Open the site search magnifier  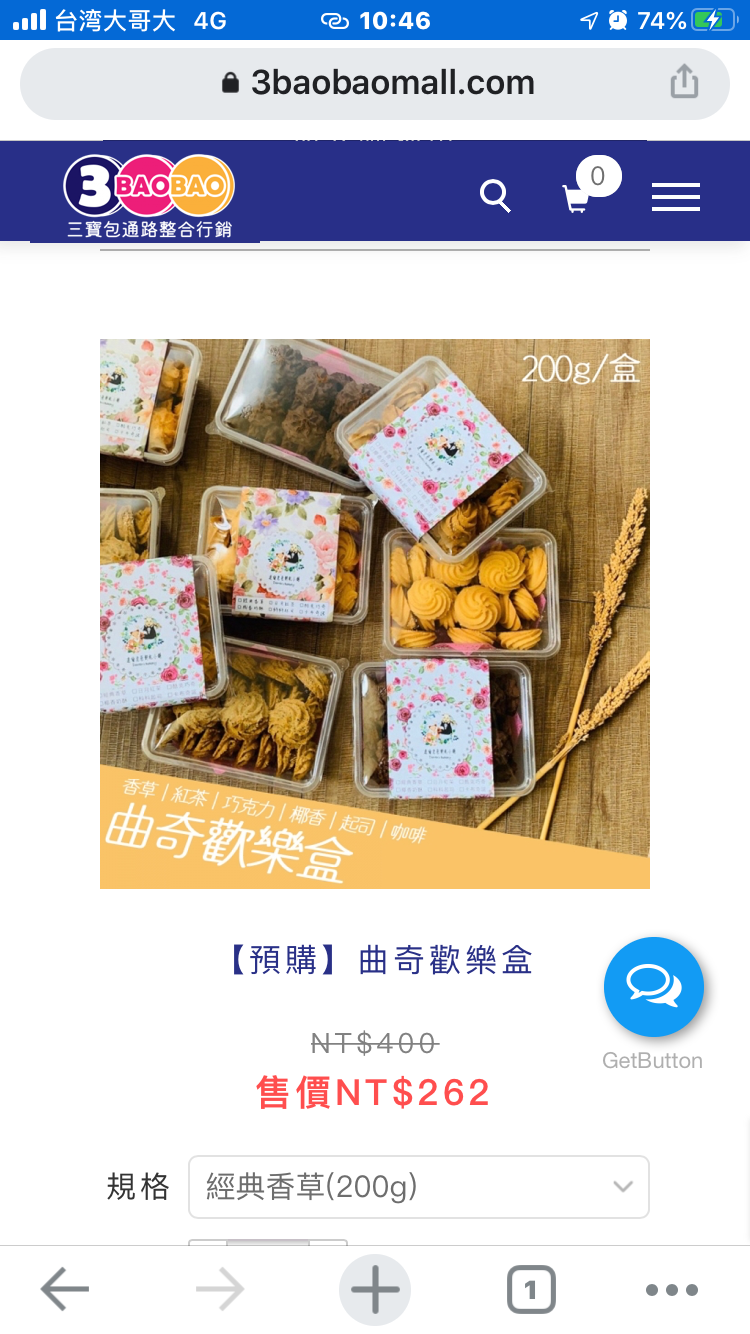pyautogui.click(x=495, y=196)
